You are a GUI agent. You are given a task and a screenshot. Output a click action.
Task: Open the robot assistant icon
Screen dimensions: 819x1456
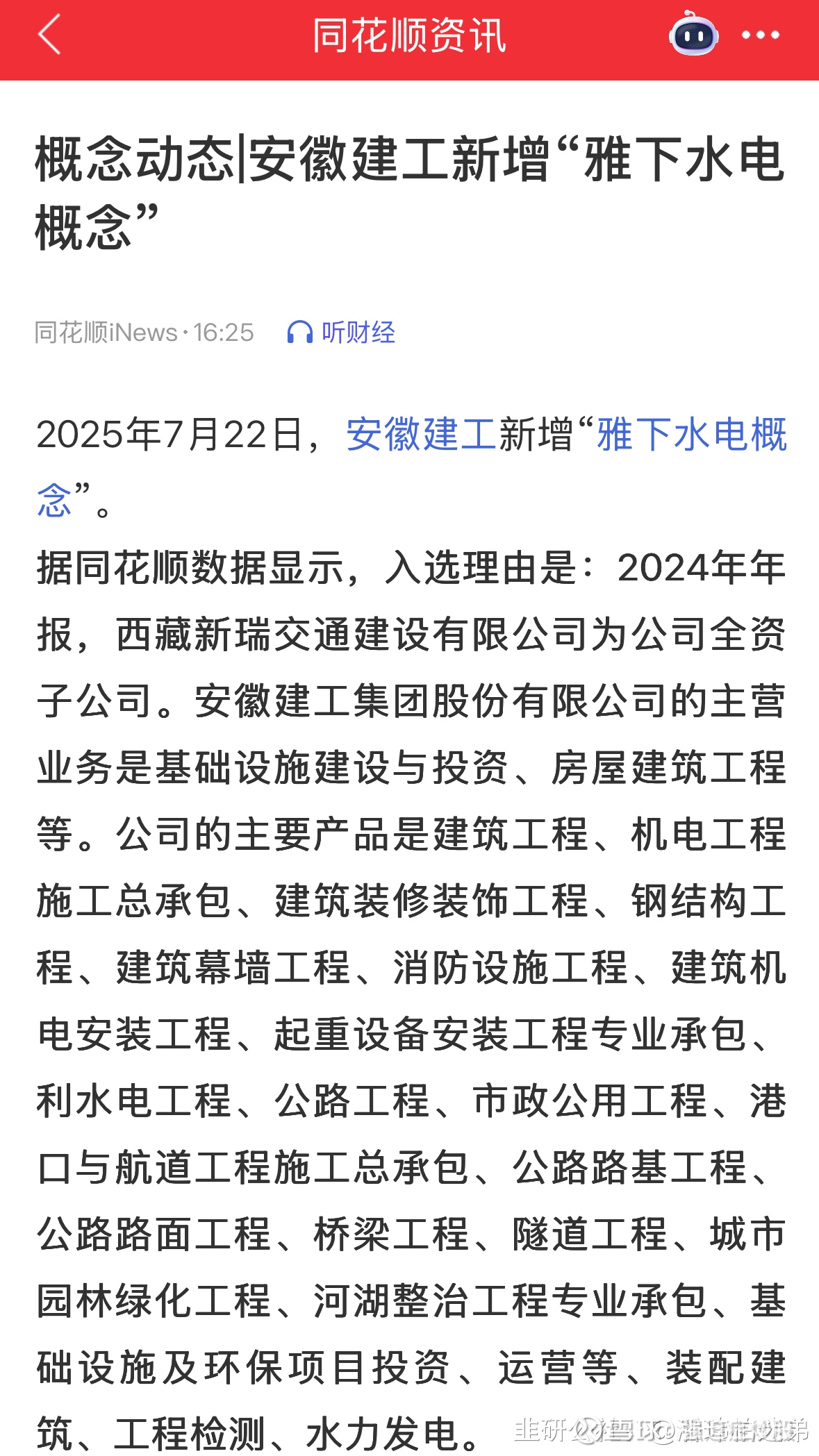coord(693,33)
